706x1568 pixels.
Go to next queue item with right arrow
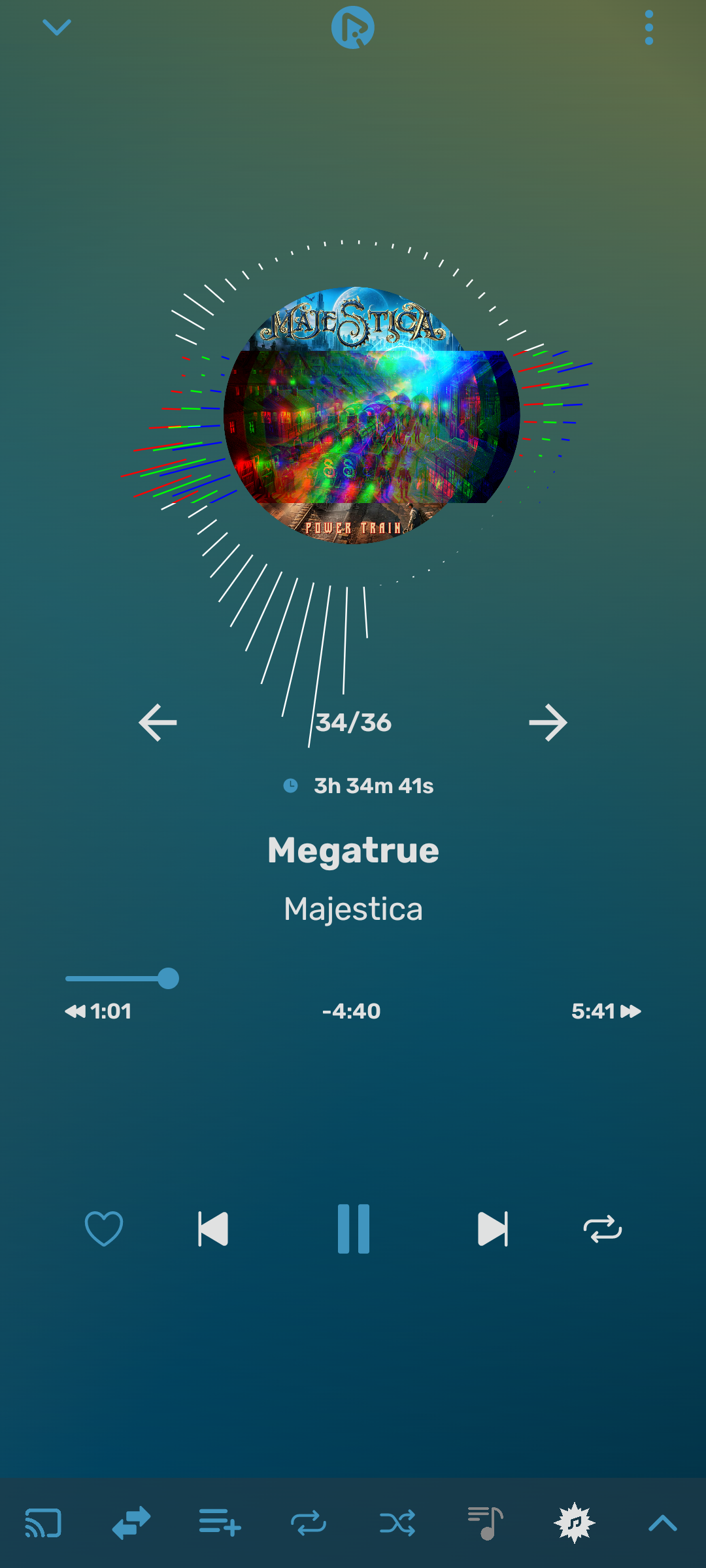pyautogui.click(x=548, y=723)
